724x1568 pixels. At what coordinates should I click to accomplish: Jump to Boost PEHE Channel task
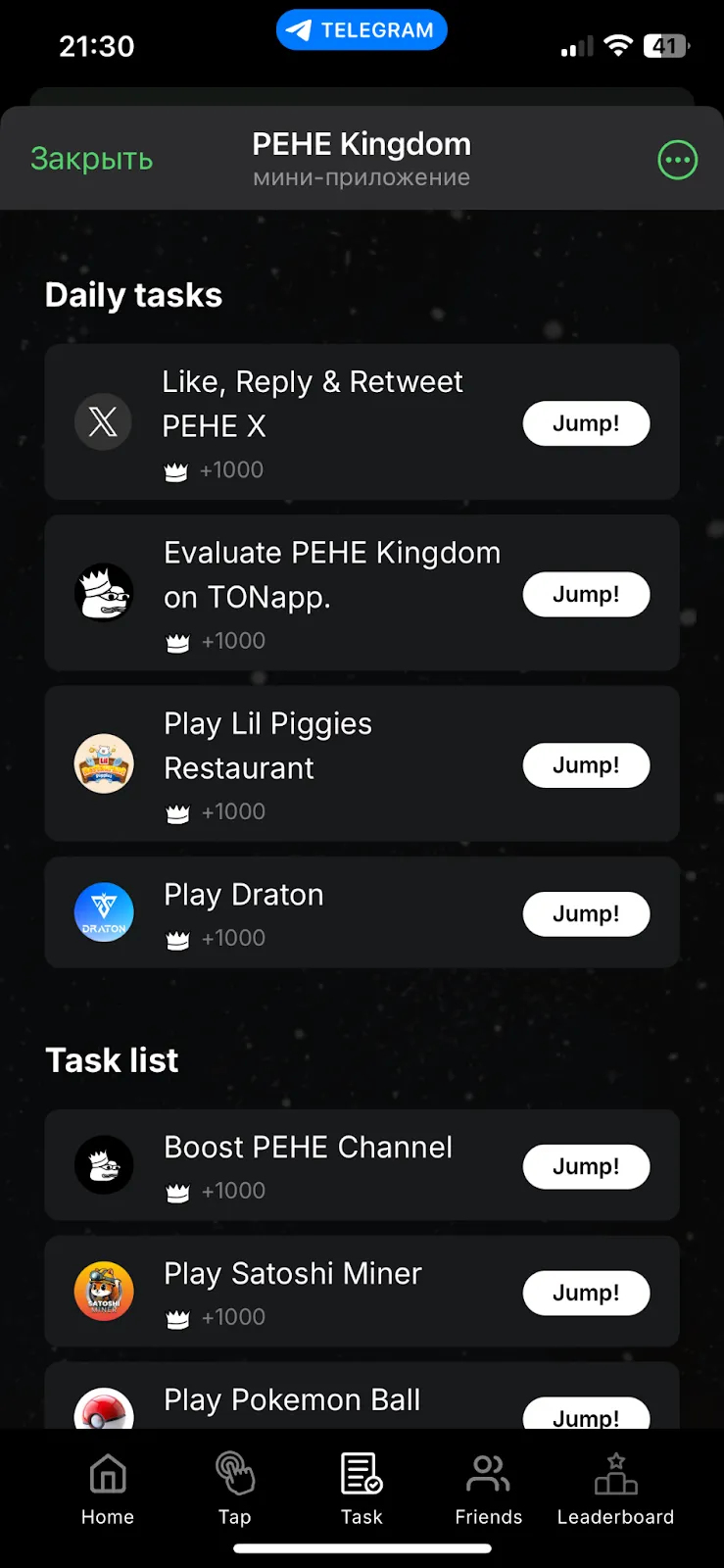586,1166
